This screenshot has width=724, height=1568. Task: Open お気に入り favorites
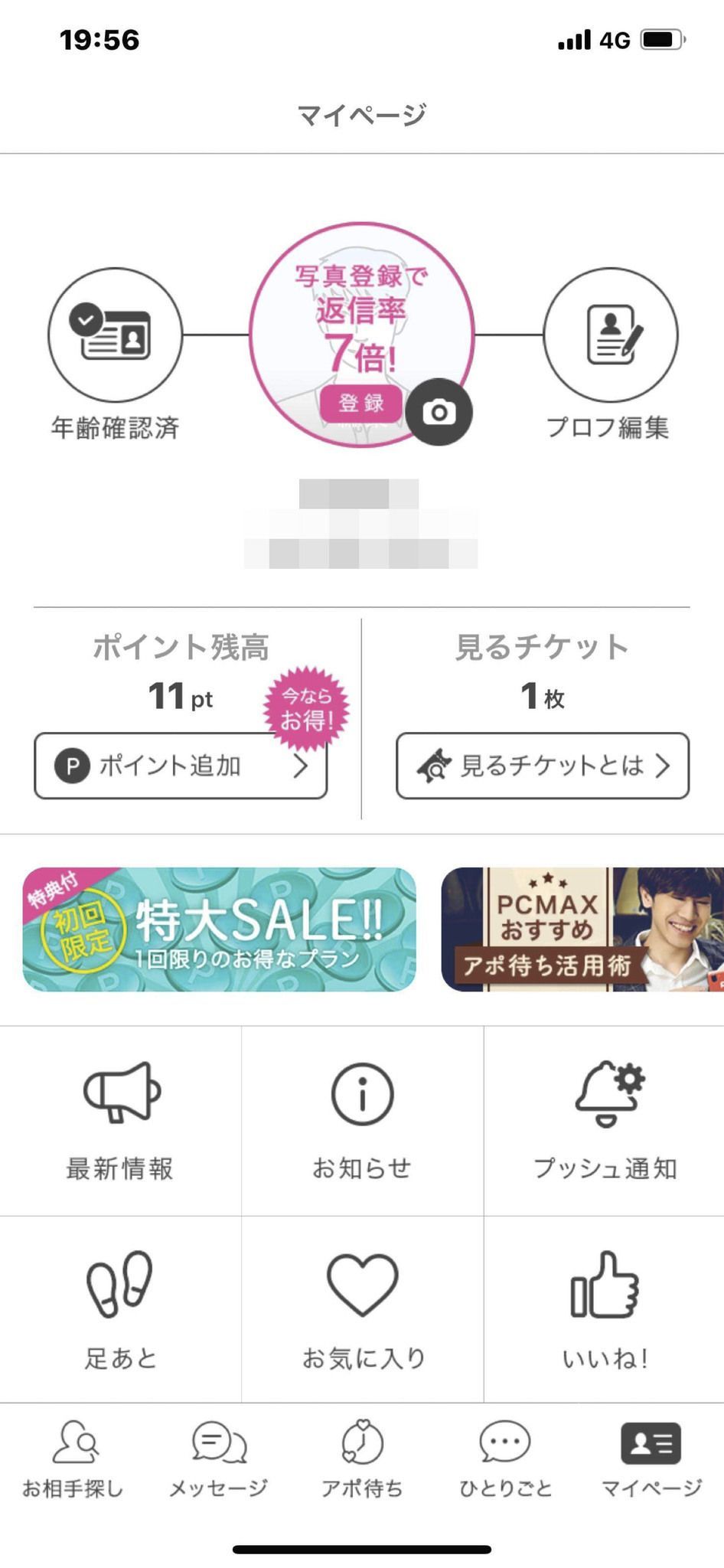pos(362,1308)
